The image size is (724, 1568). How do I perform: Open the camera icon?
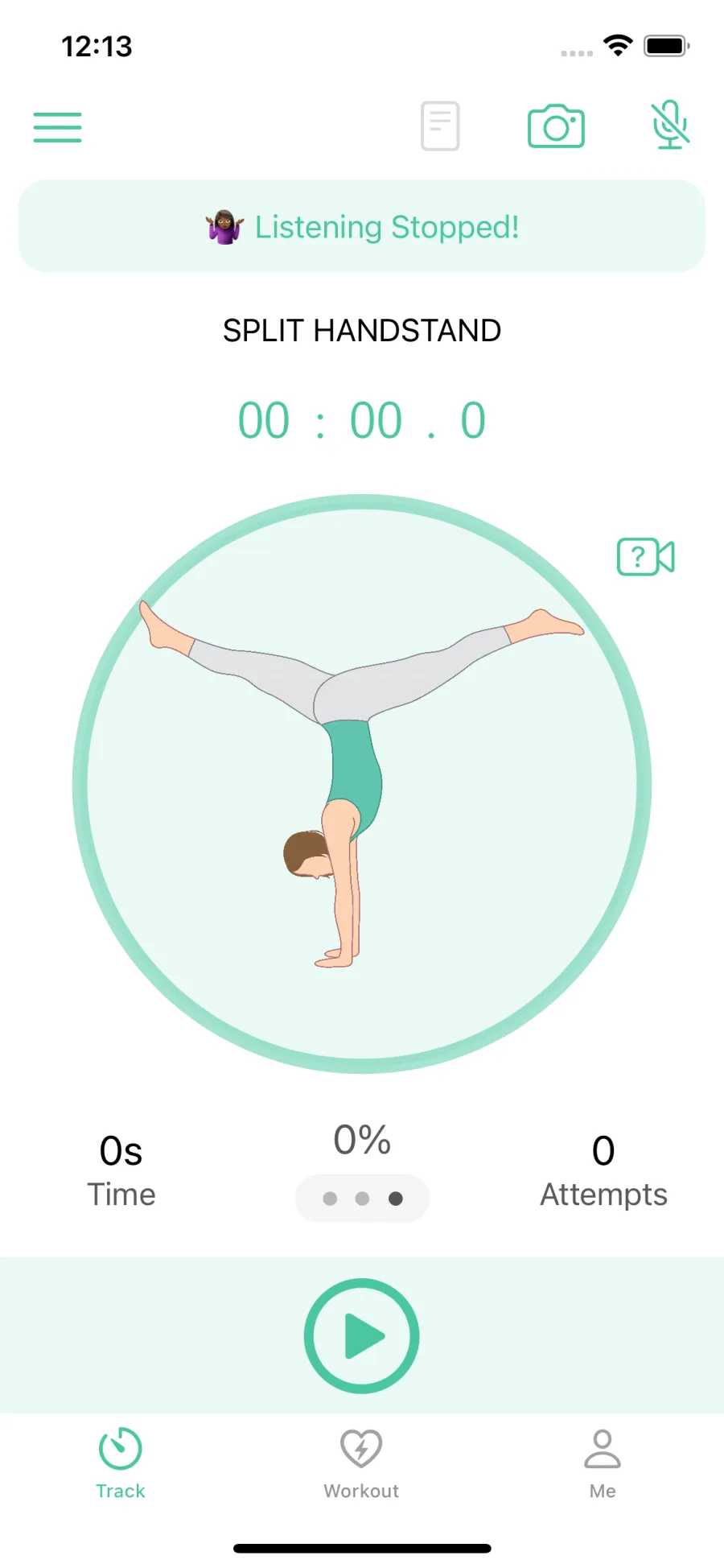coord(556,126)
